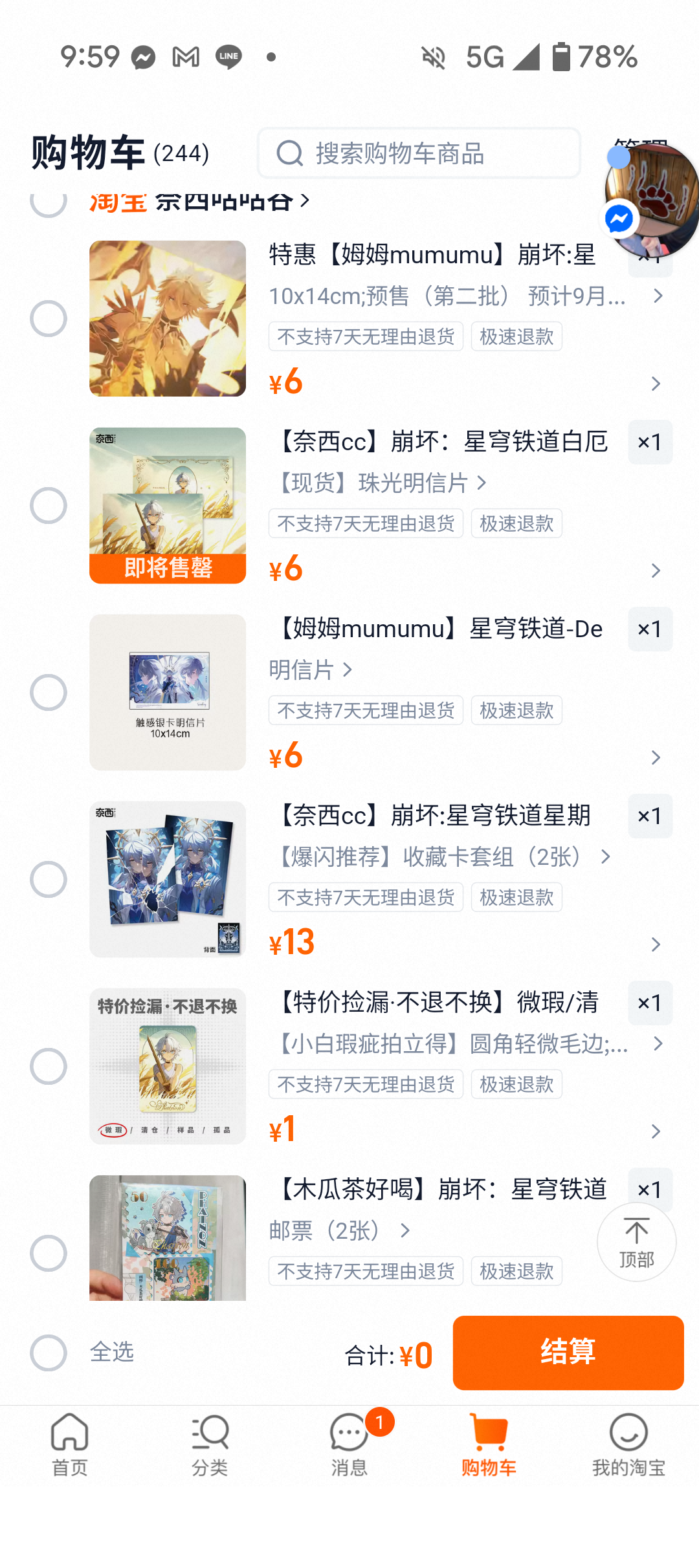699x1568 pixels.
Task: Tap the 顶部 back-to-top floating icon
Action: 636,1242
